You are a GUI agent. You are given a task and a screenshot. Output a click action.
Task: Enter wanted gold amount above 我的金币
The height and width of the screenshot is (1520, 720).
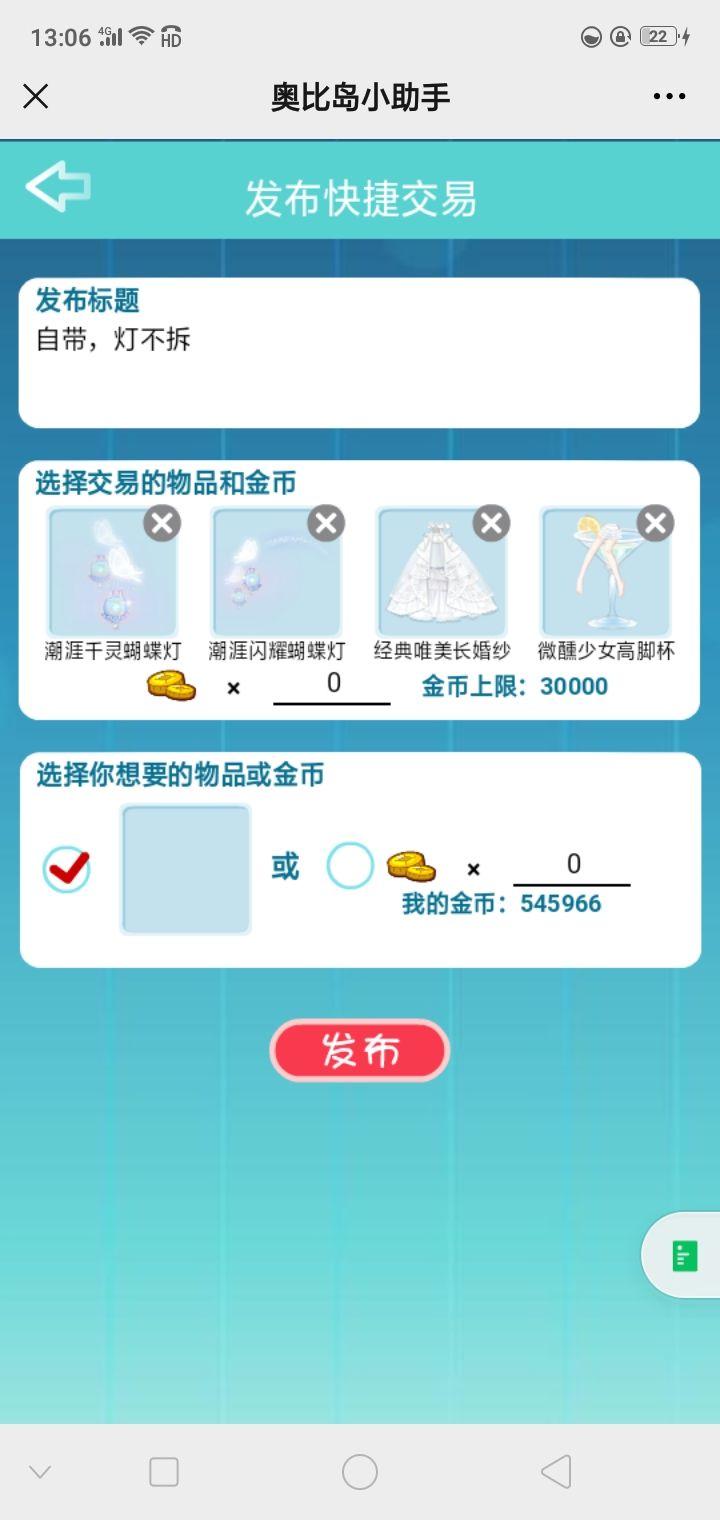pos(572,866)
